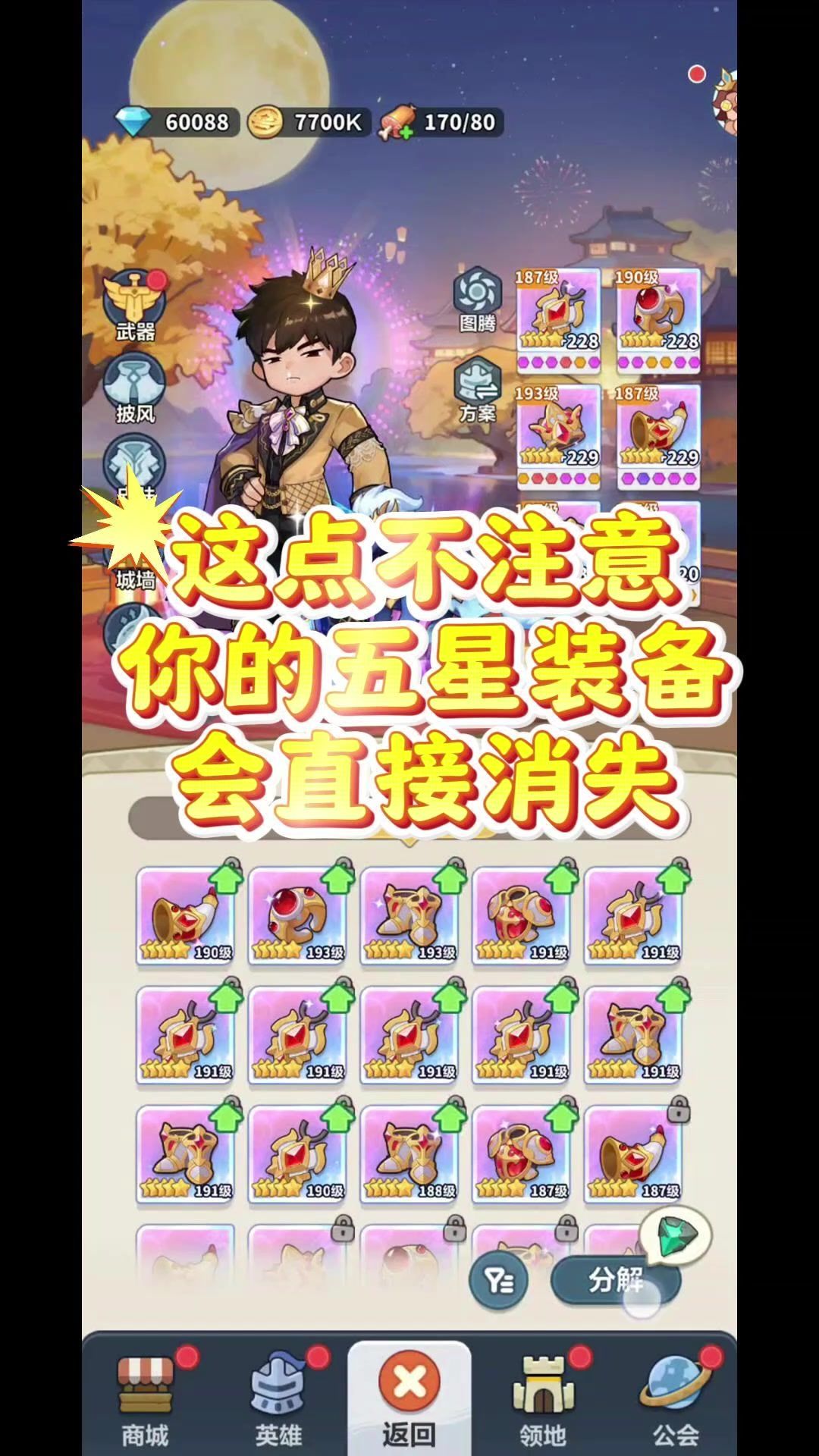View equipped level 193 crown item
The width and height of the screenshot is (819, 1456).
tap(559, 435)
